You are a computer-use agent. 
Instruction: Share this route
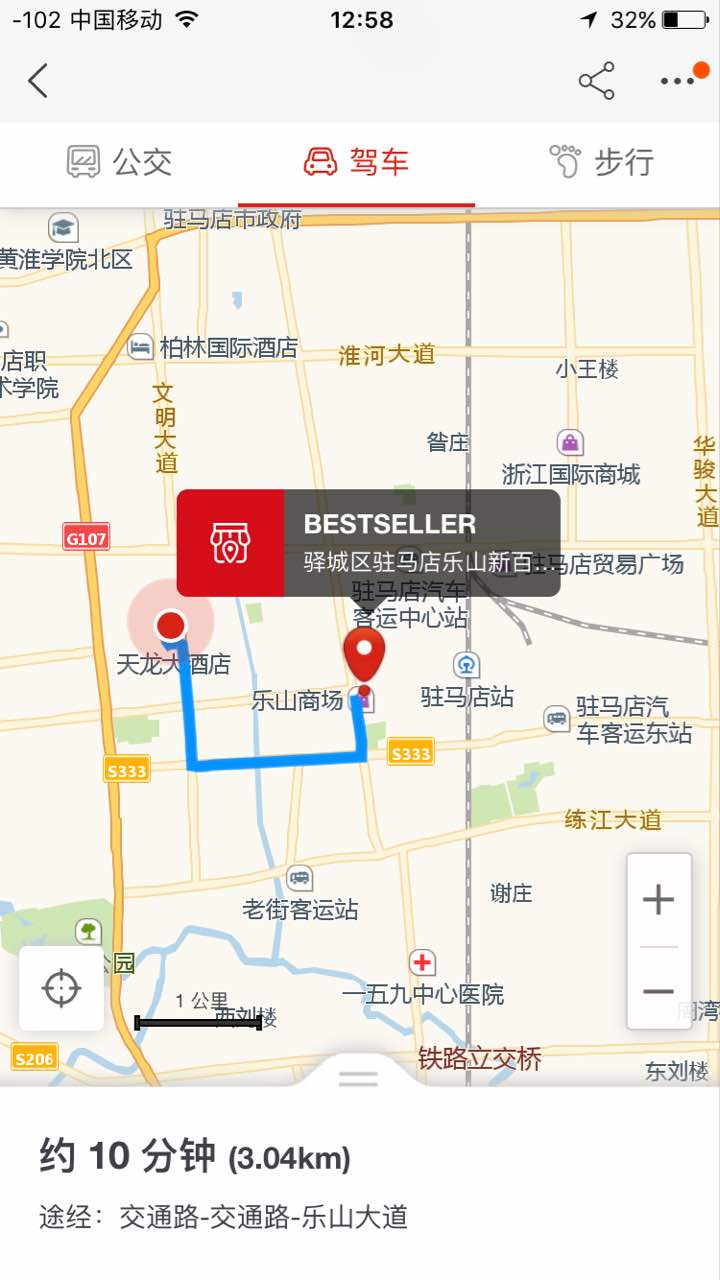tap(596, 81)
